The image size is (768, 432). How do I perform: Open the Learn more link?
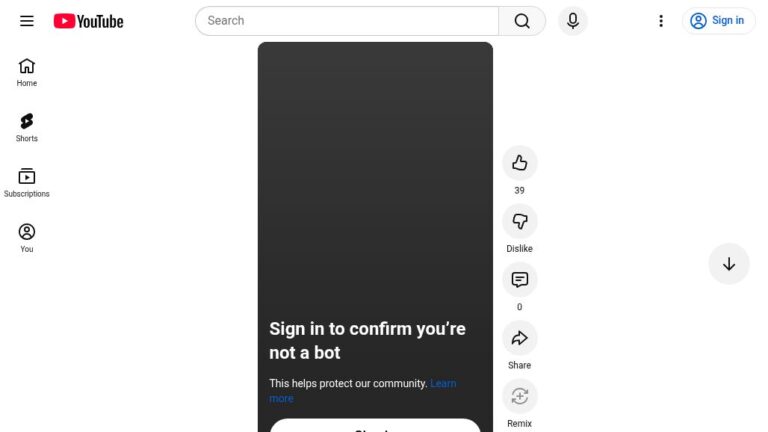point(443,383)
